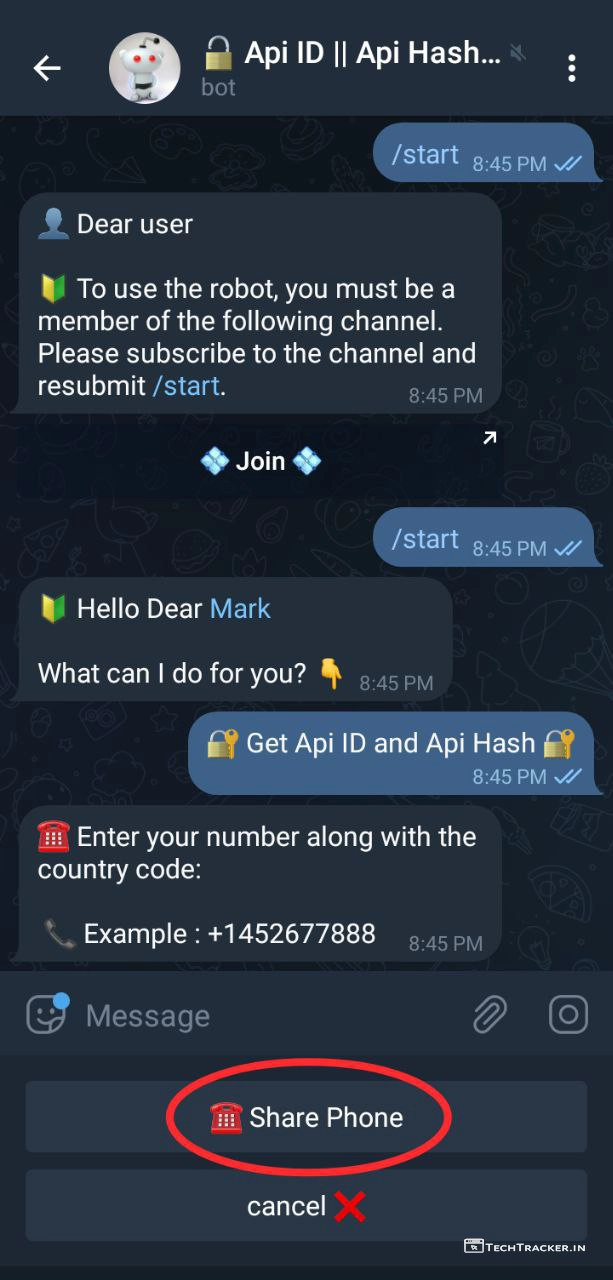Open the bot profile picture

(x=144, y=68)
